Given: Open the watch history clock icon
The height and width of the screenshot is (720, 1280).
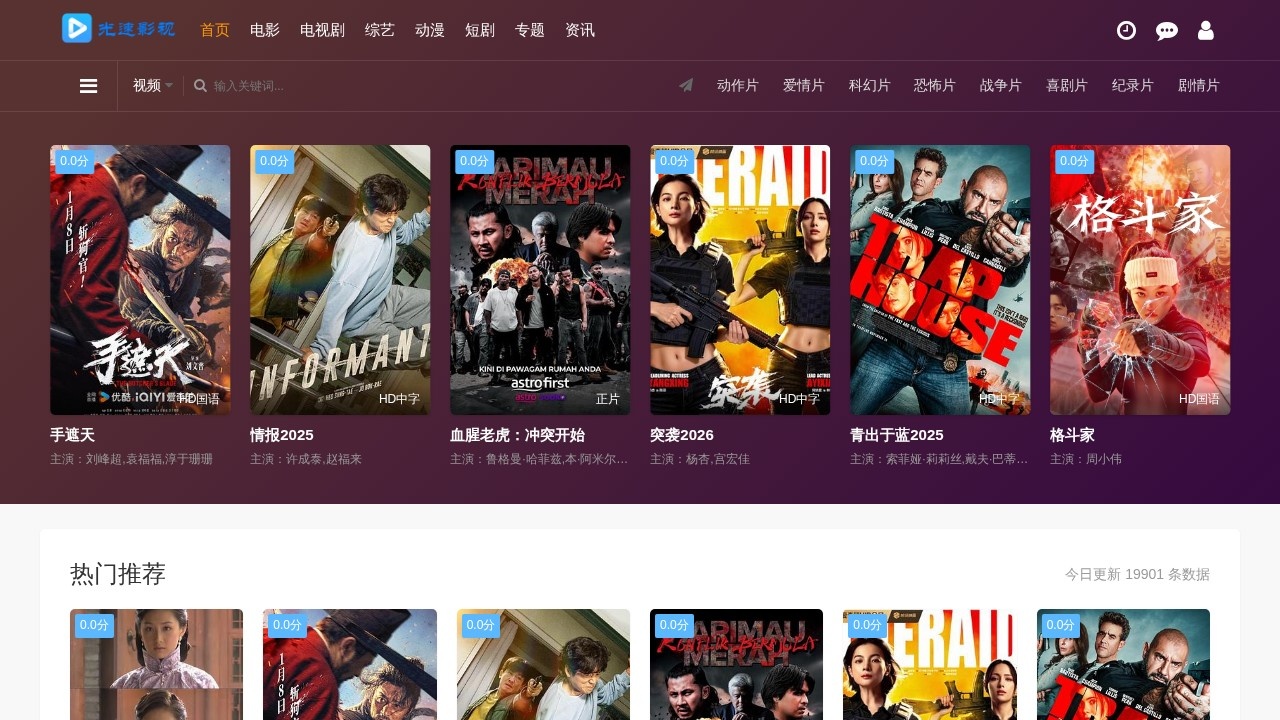Looking at the screenshot, I should 1126,30.
